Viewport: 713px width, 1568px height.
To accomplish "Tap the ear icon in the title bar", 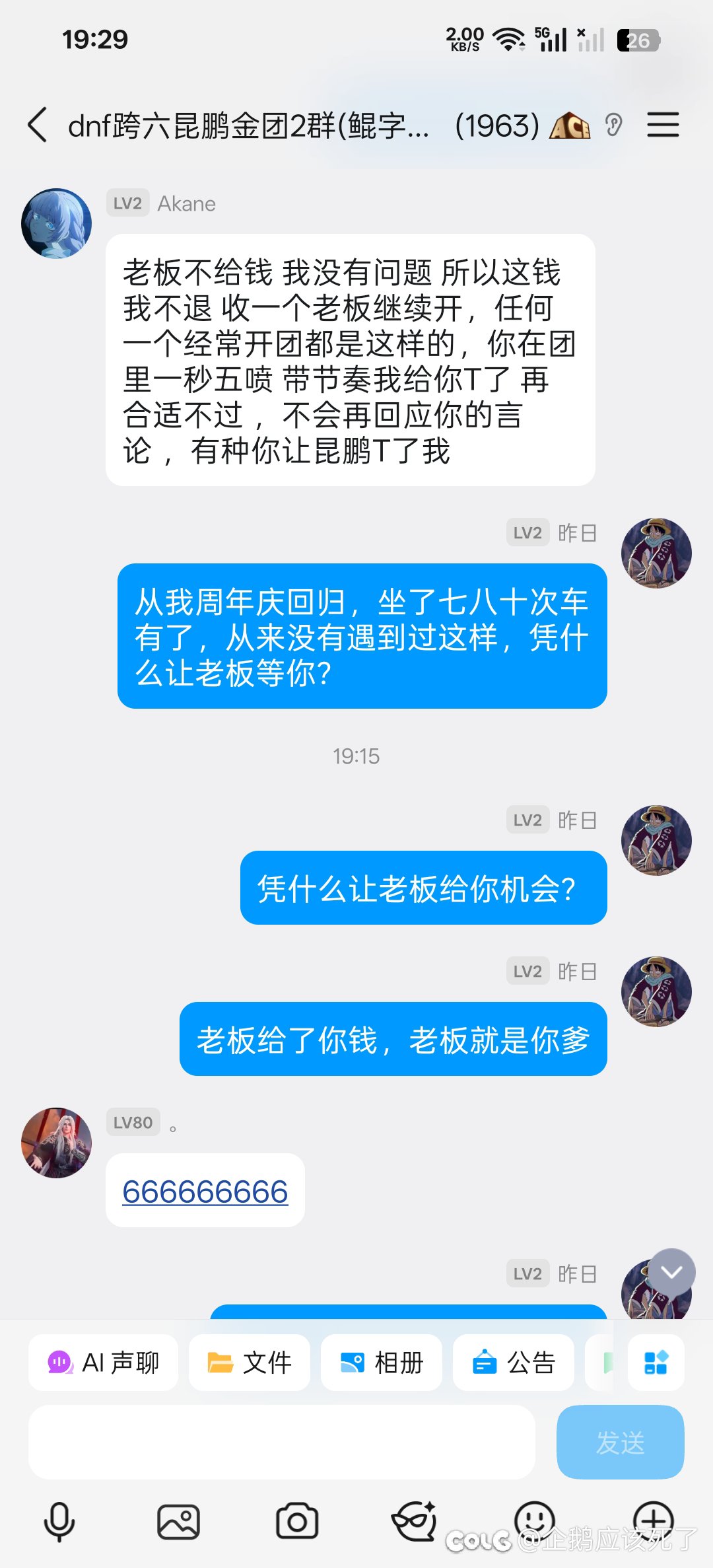I will point(614,125).
